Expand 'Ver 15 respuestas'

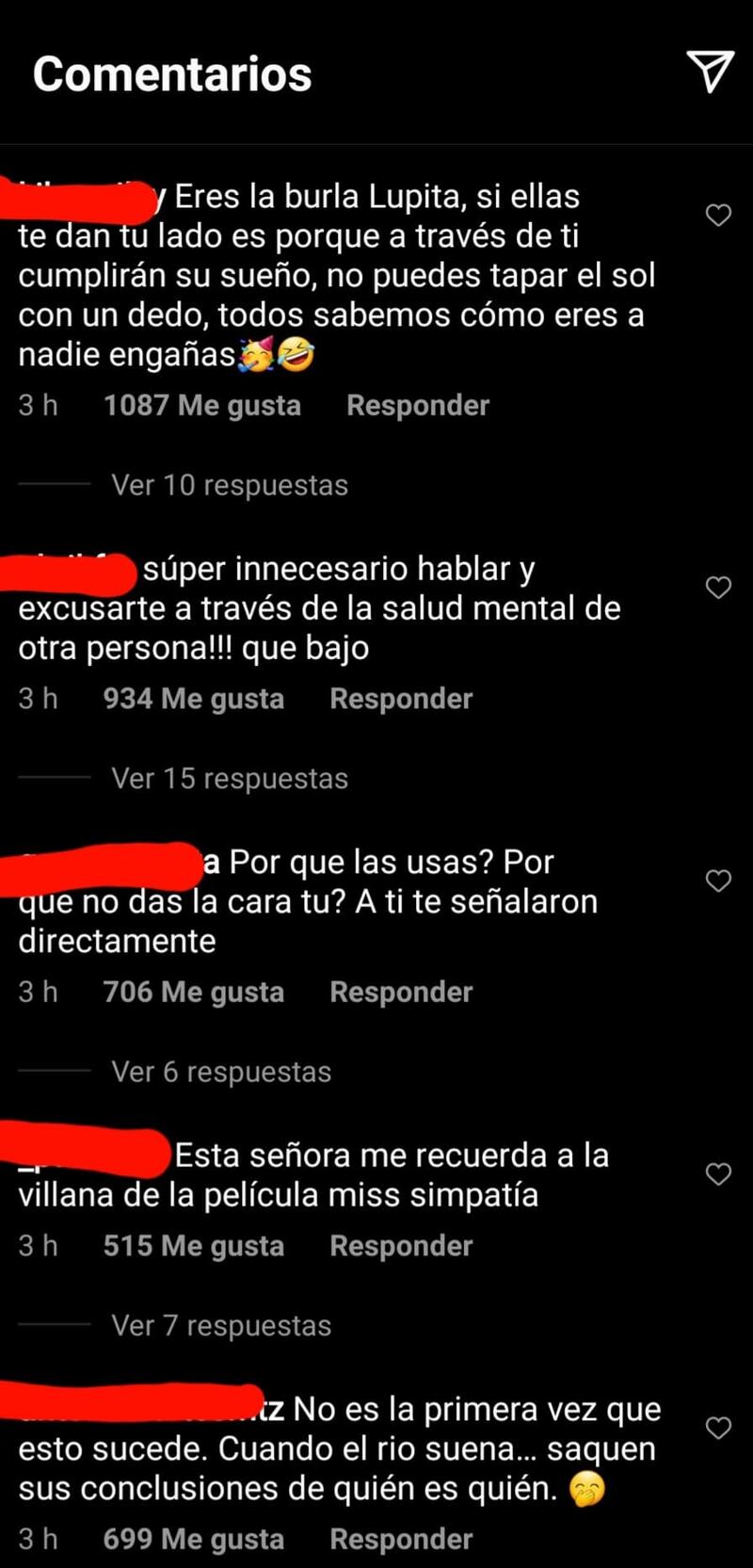[229, 779]
